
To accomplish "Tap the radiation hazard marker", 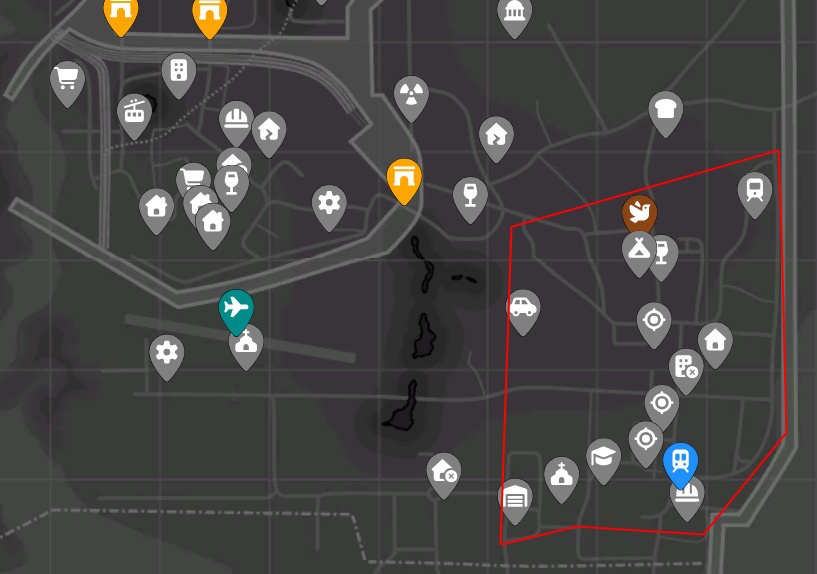I will (x=411, y=96).
